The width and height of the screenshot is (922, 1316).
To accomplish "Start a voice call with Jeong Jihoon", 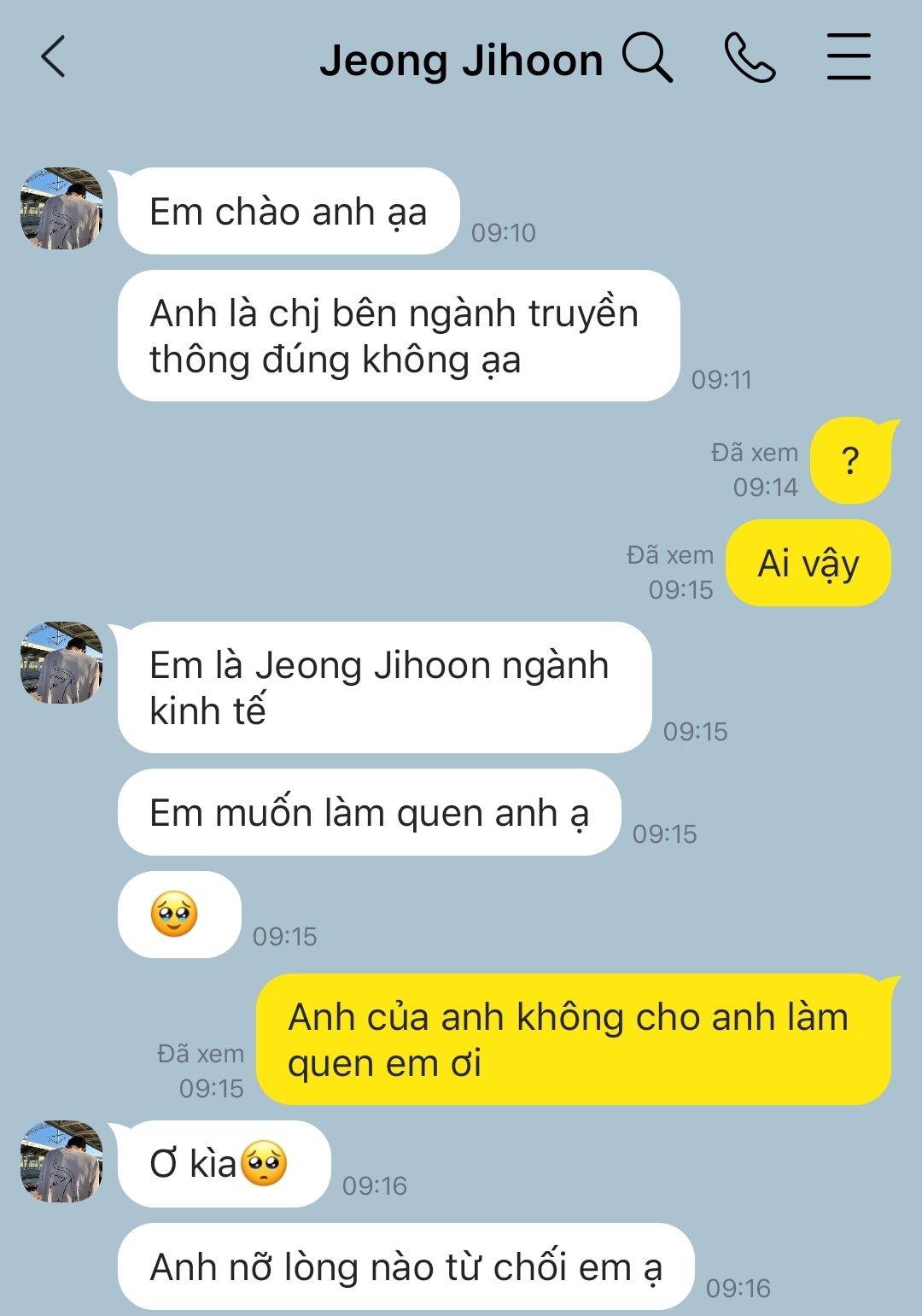I will (x=750, y=58).
